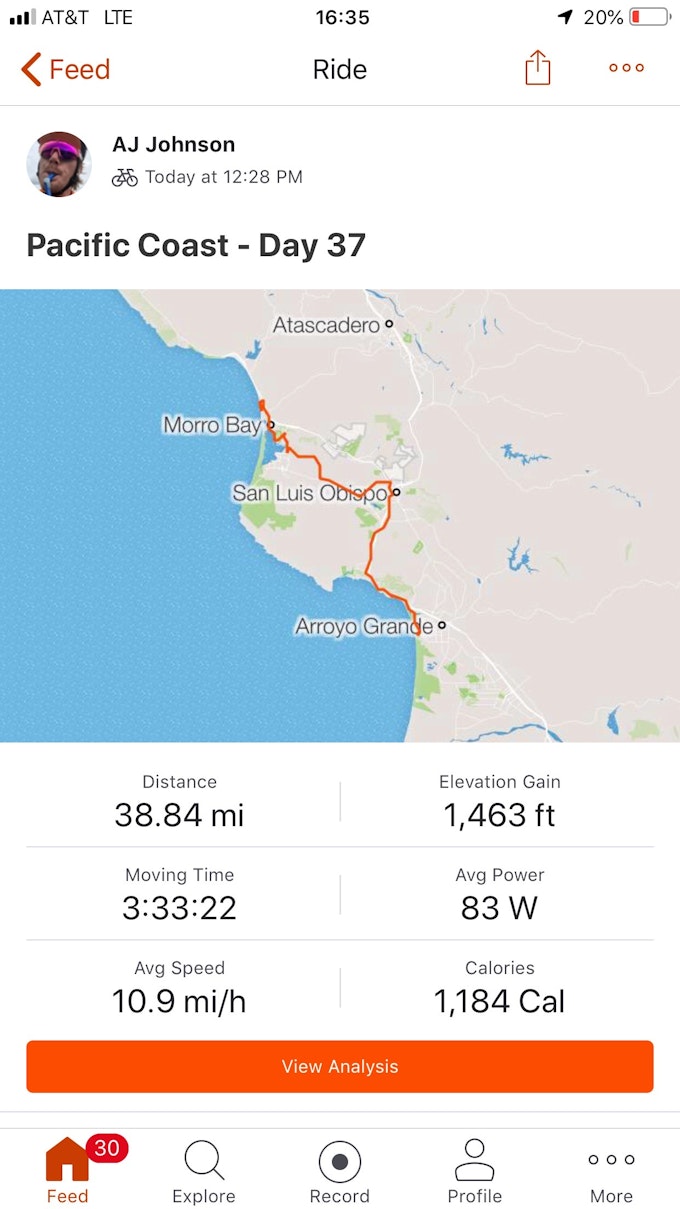Switch to the Explore tab

(x=204, y=1170)
